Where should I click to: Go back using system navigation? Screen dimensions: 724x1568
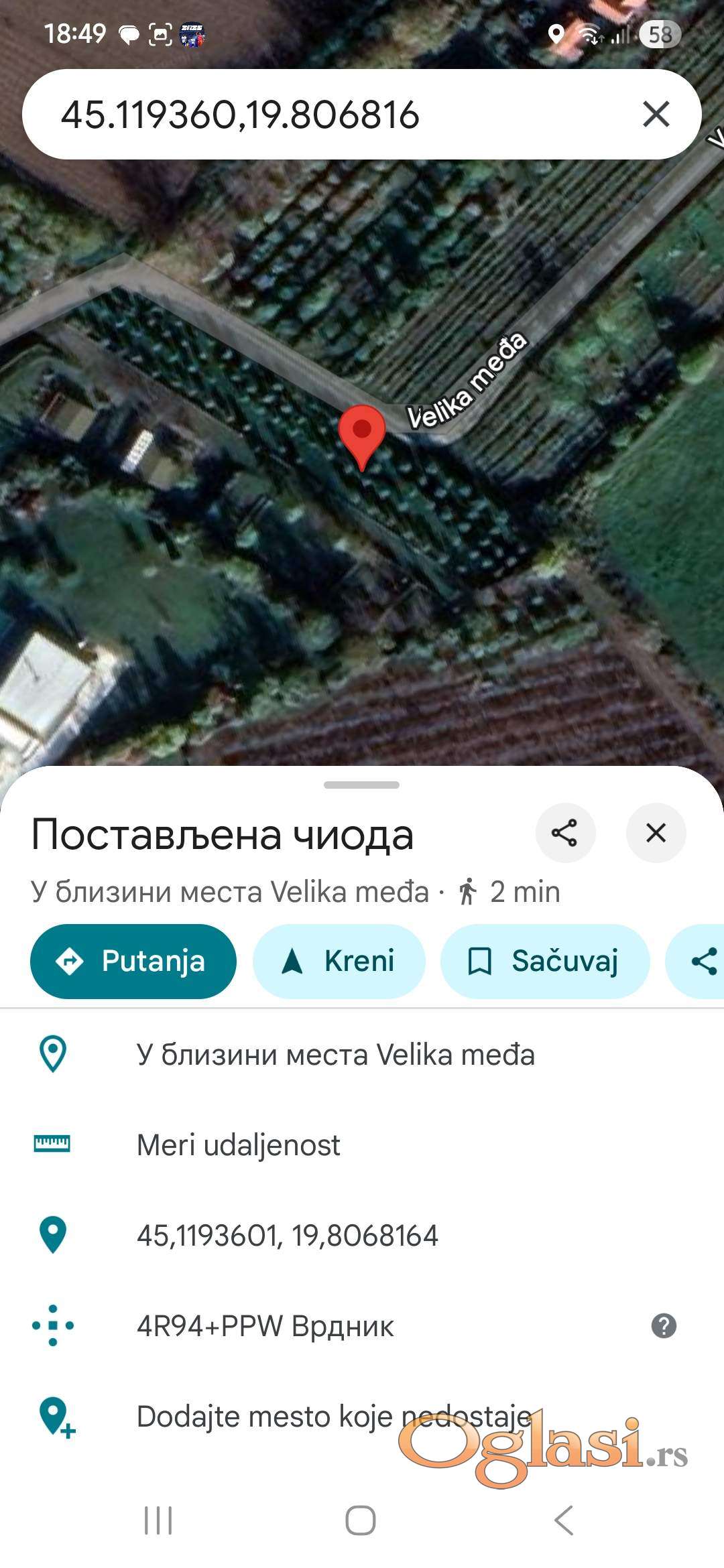(564, 1520)
